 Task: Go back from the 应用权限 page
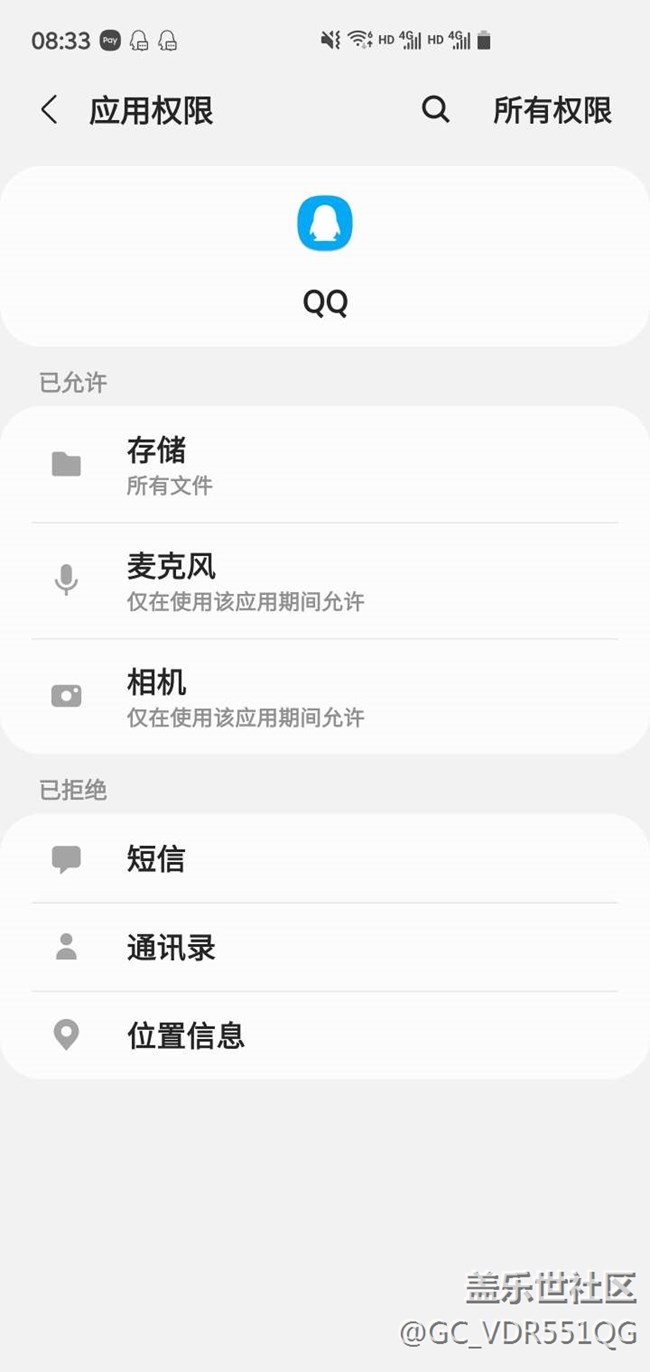click(x=49, y=110)
